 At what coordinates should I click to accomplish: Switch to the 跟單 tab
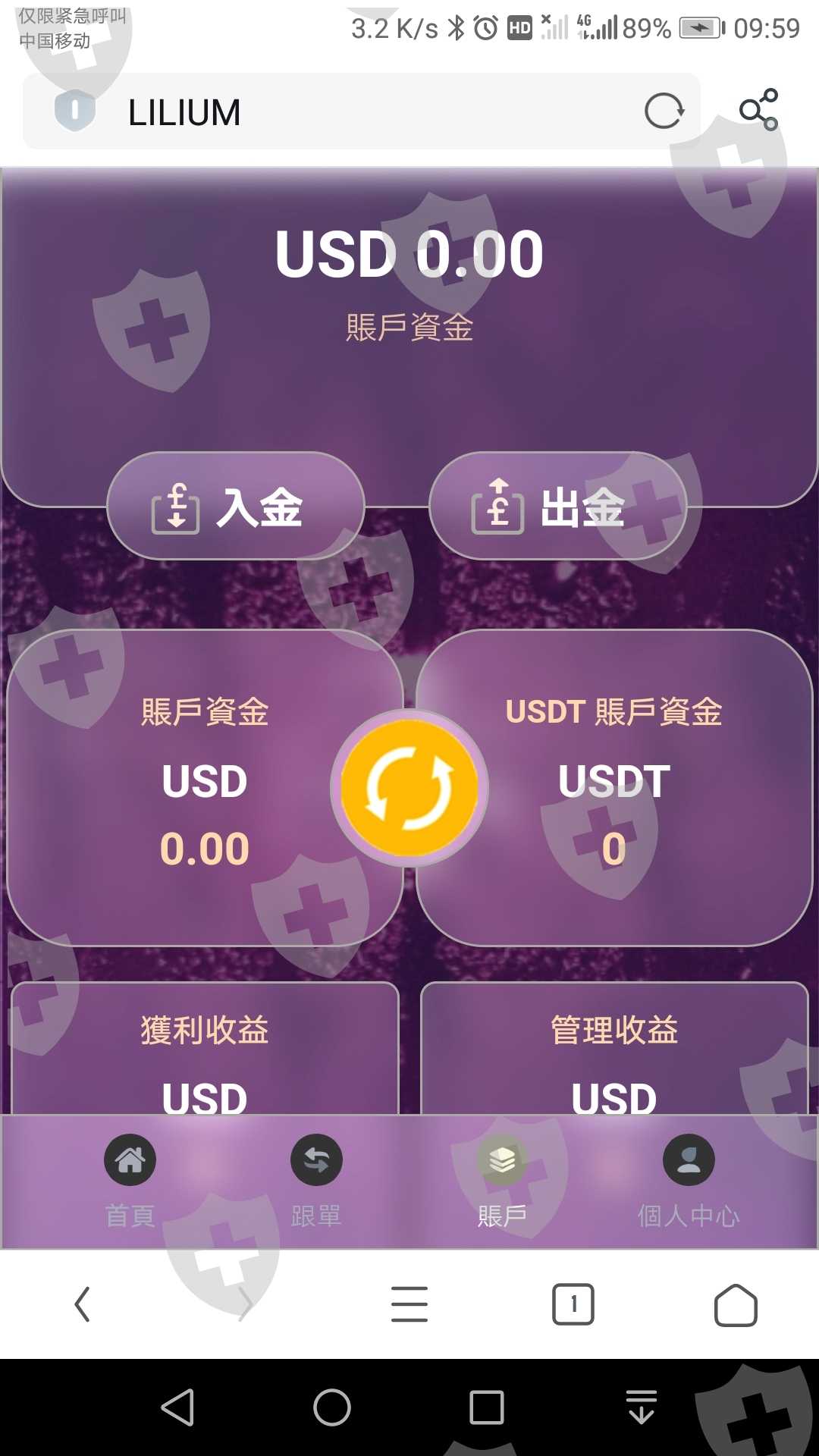pyautogui.click(x=316, y=1181)
